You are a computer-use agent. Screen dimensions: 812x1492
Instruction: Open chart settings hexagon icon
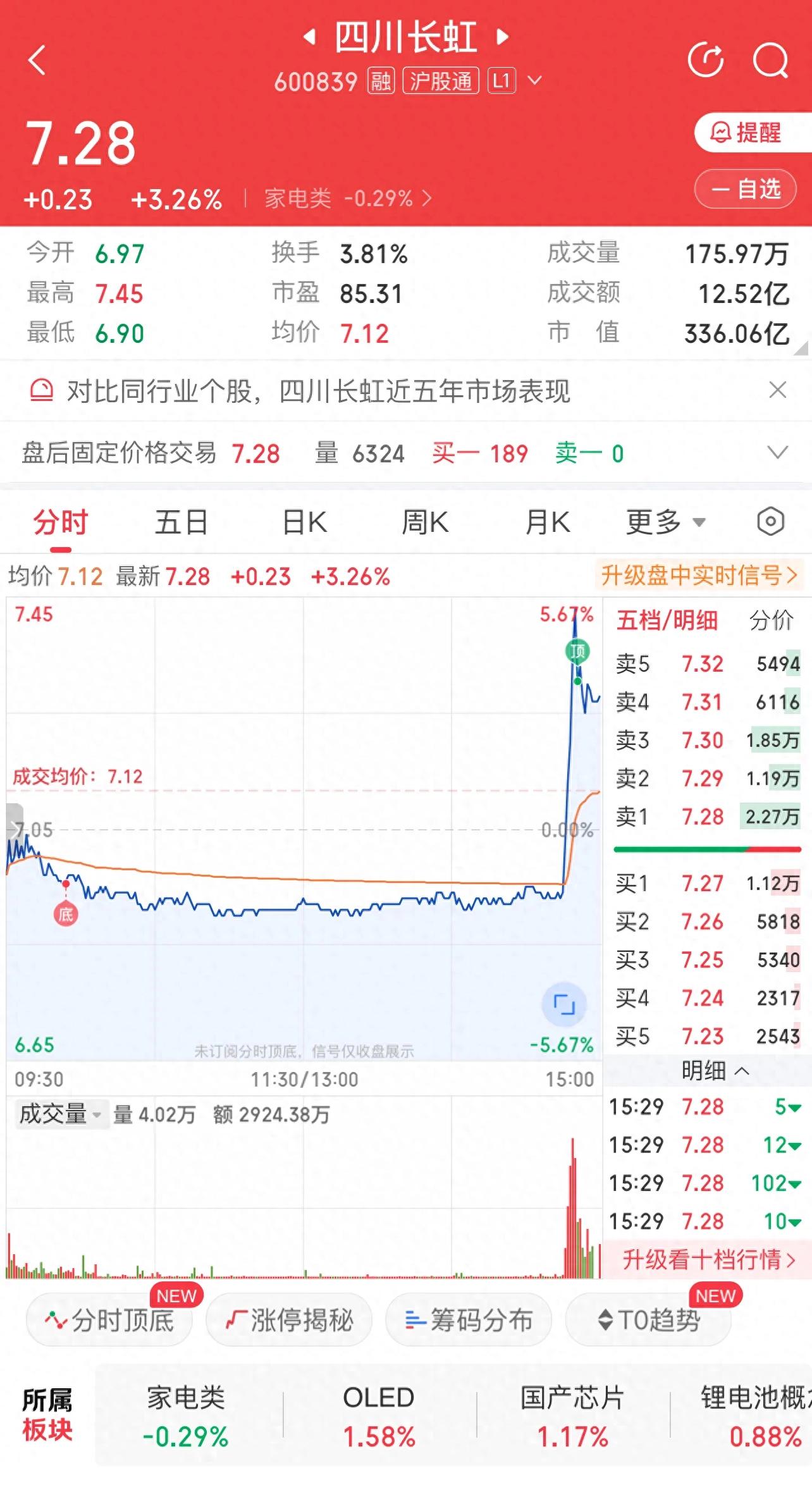(x=770, y=522)
